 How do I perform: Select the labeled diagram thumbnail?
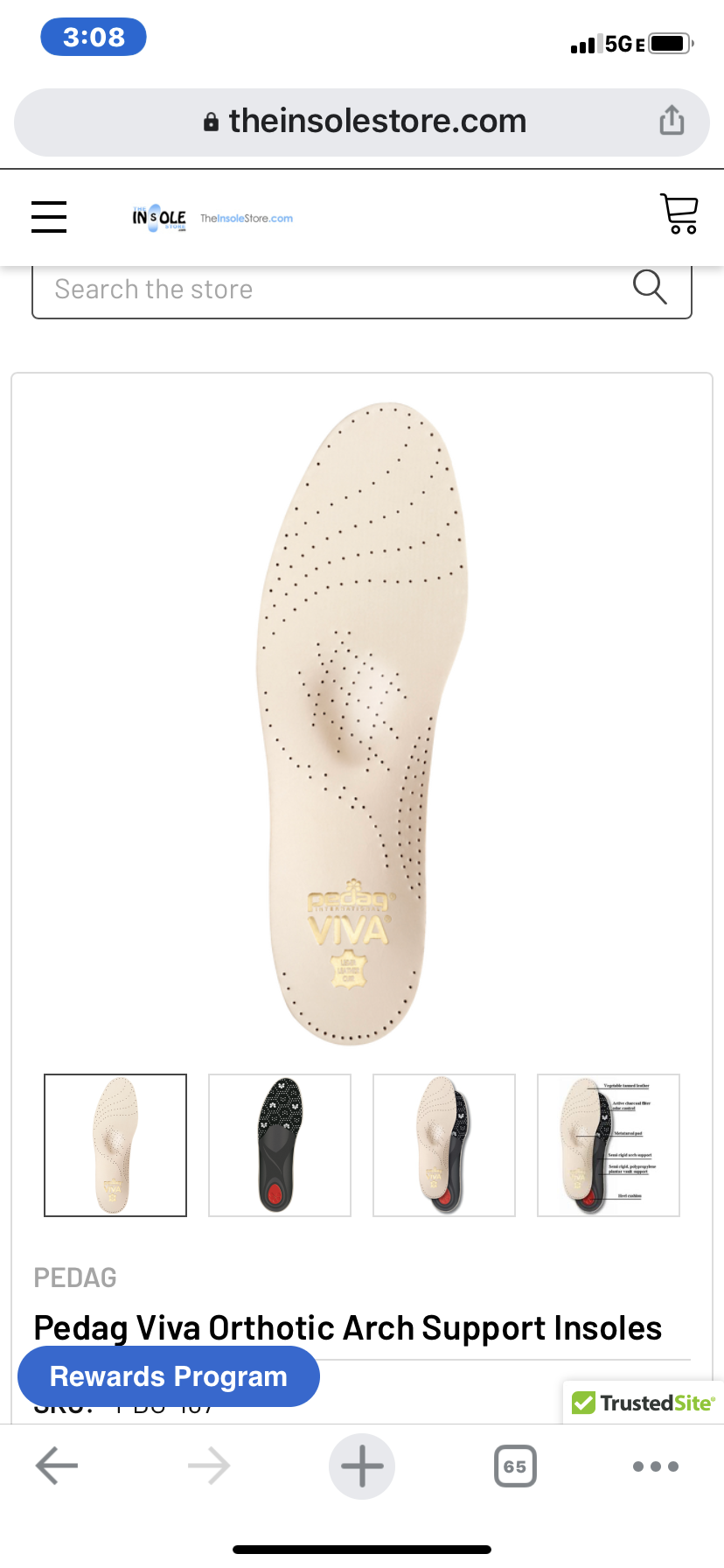coord(609,1144)
